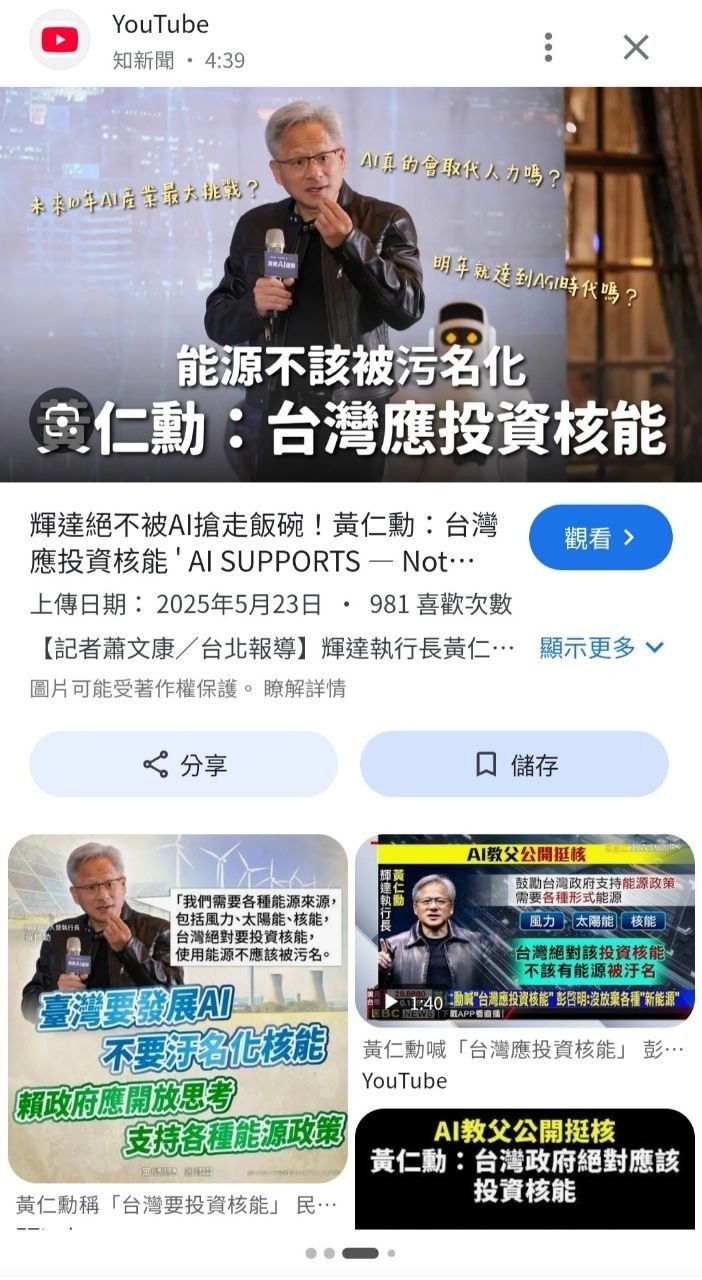Tap the 觀看 button to watch video
Screen dimensions: 702x1280
[600, 538]
